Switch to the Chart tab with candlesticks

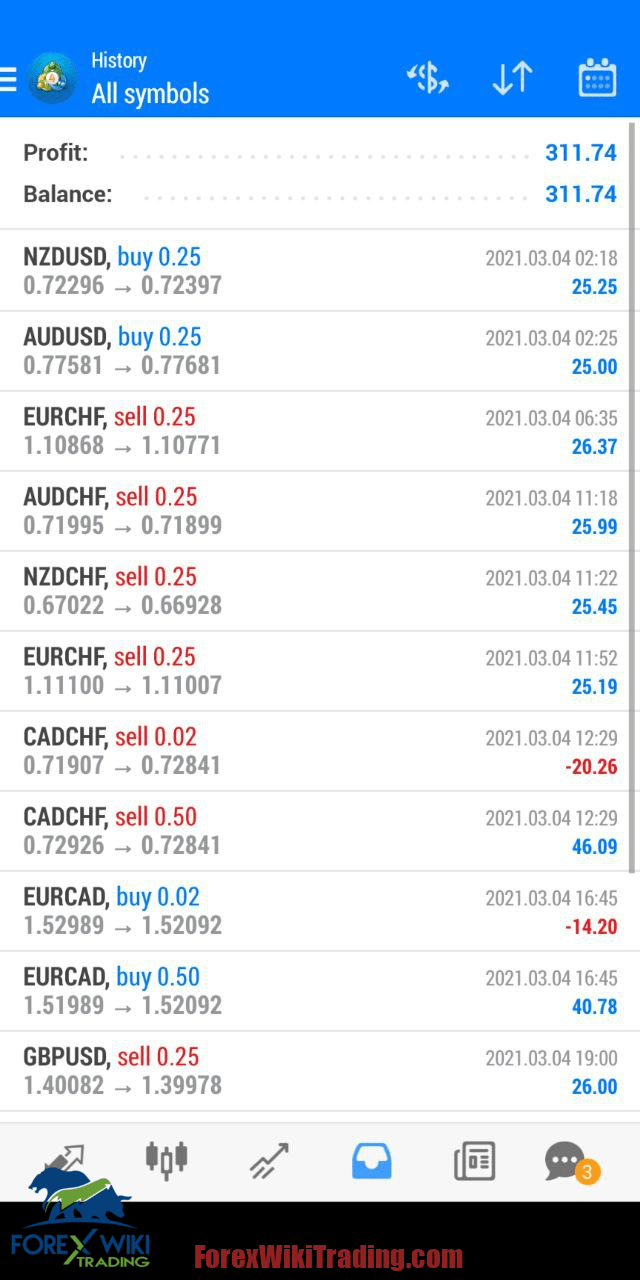tap(166, 1159)
